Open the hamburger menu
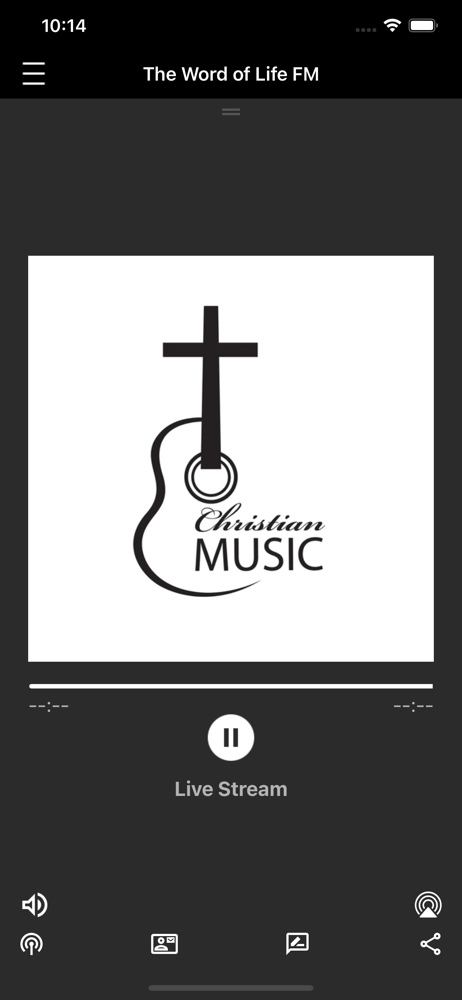 (34, 74)
